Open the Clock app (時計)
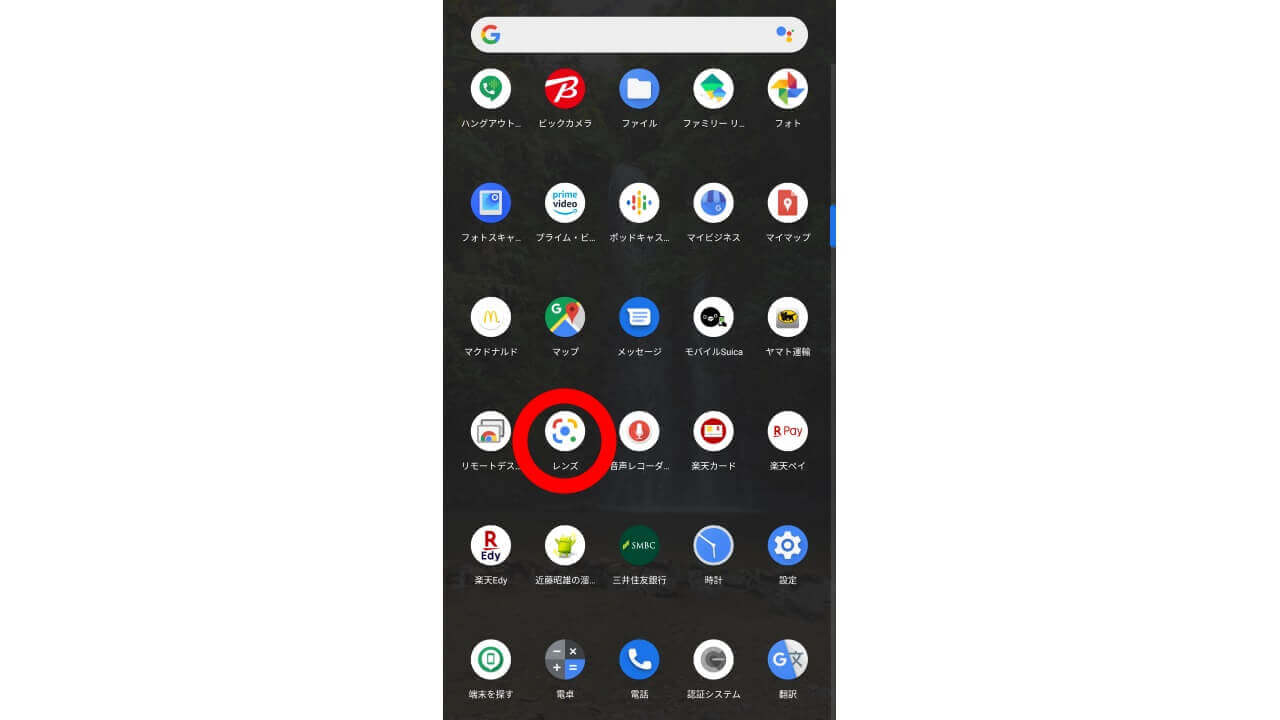 pos(713,546)
